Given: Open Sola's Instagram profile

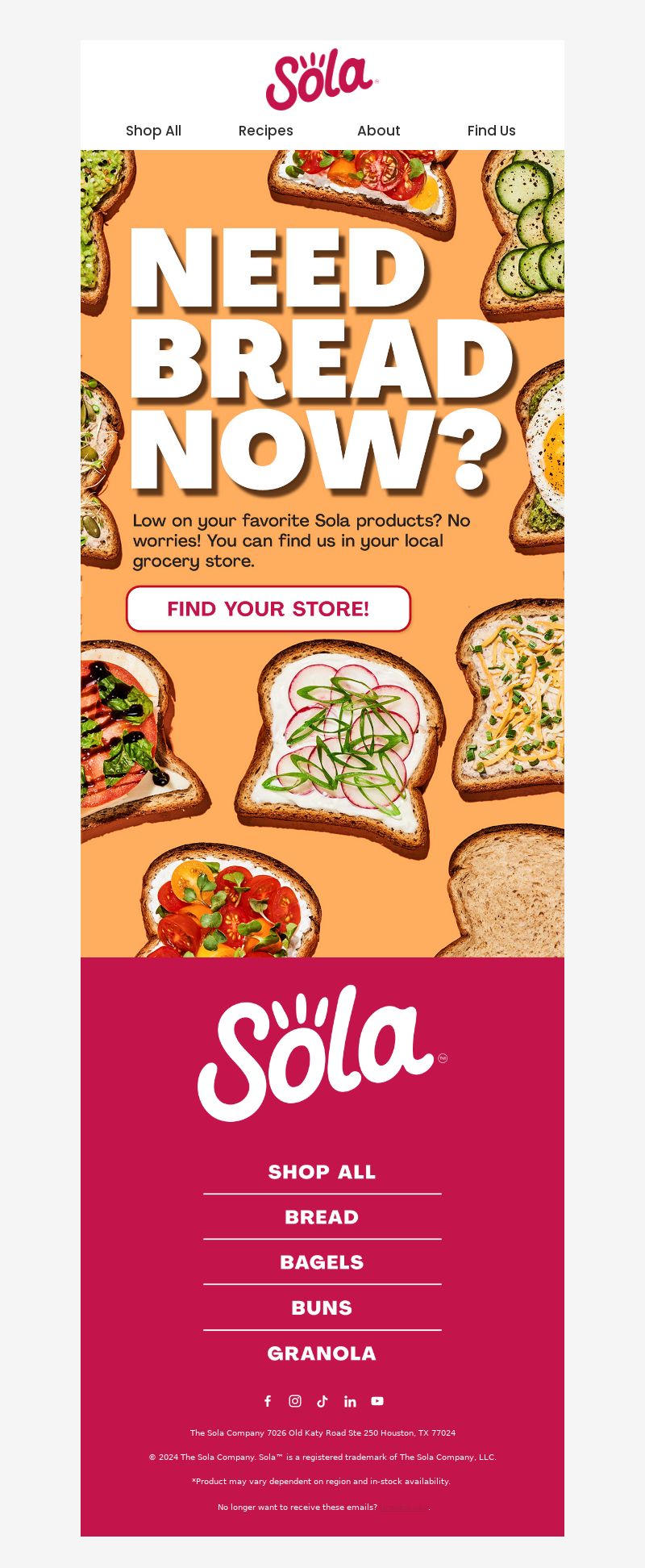Looking at the screenshot, I should tap(295, 1401).
